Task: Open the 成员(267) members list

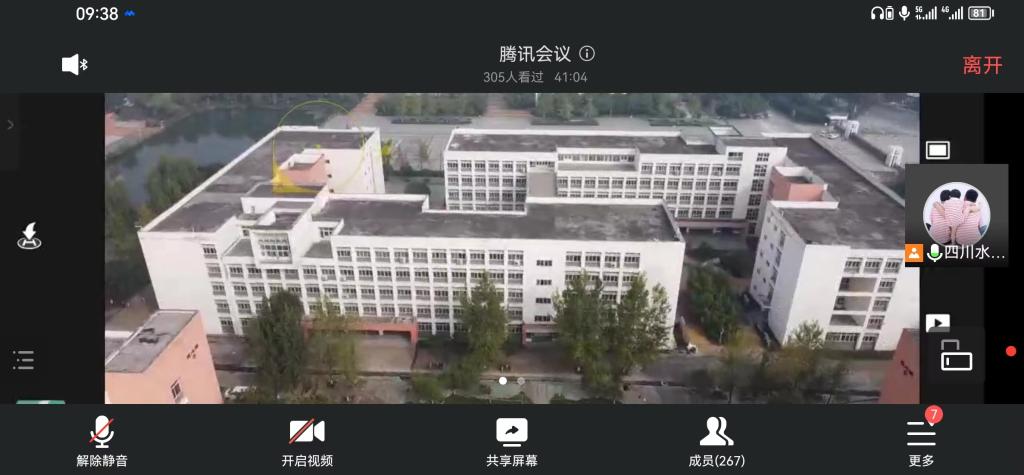Action: tap(716, 441)
